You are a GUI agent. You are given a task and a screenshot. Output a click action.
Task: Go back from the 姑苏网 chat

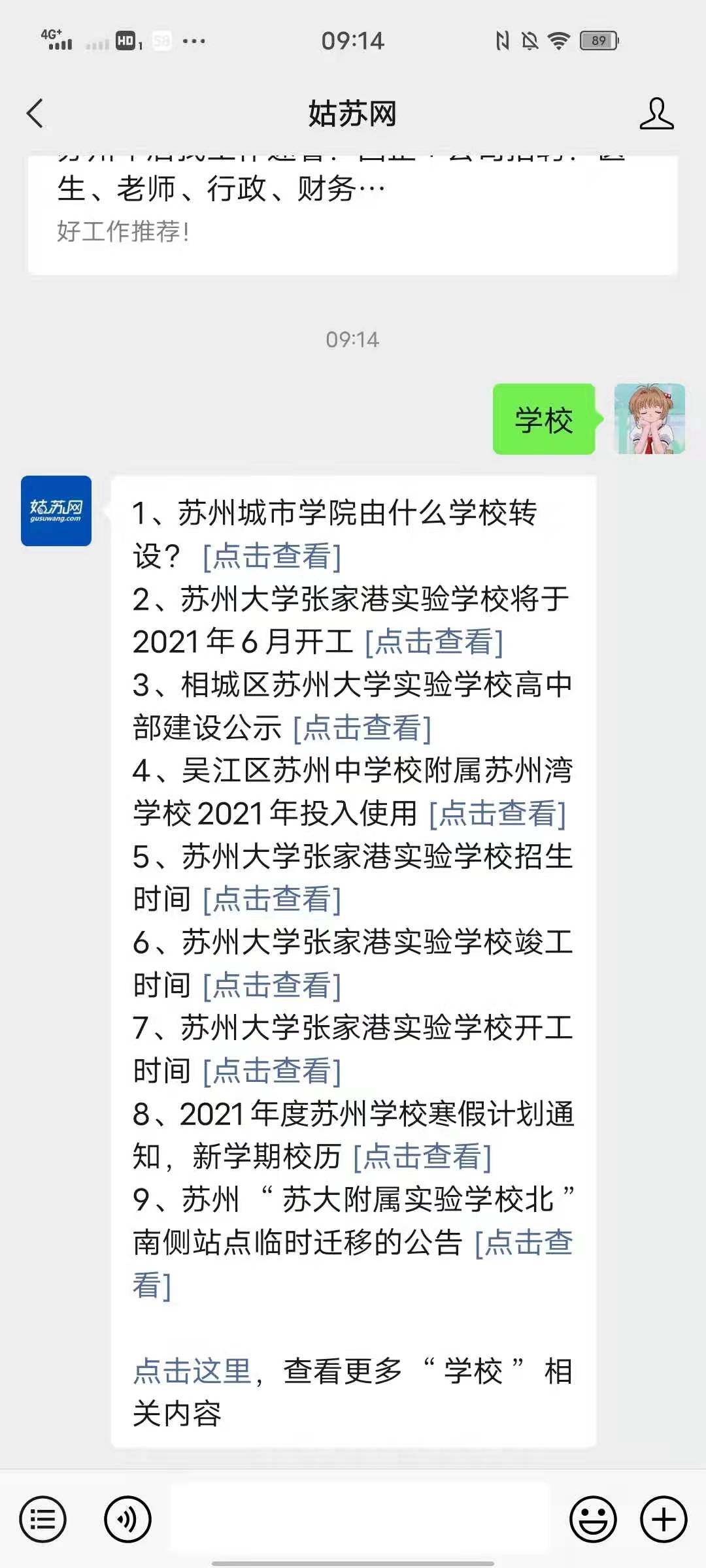[x=35, y=114]
